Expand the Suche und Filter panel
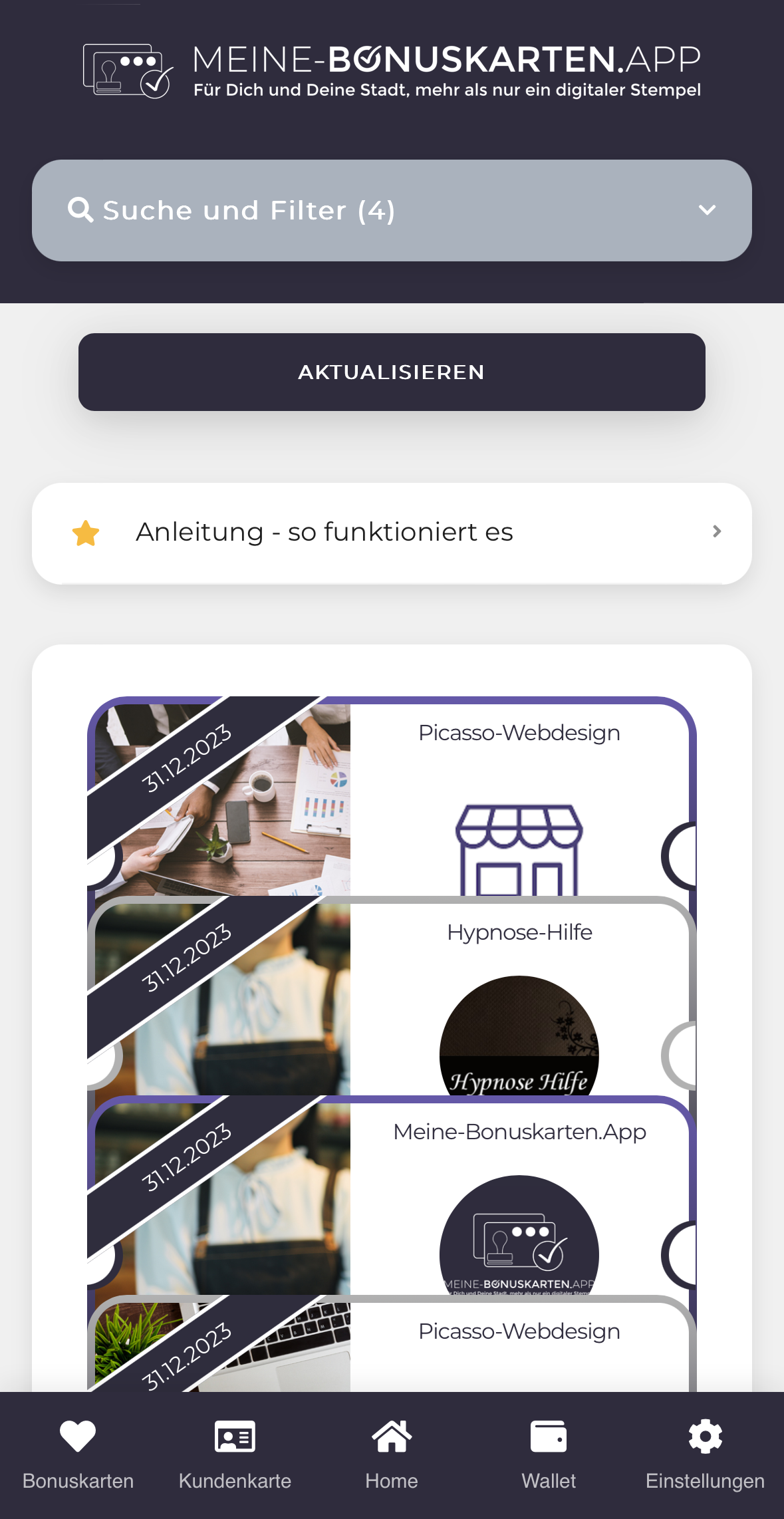The width and height of the screenshot is (784, 1519). (x=392, y=210)
